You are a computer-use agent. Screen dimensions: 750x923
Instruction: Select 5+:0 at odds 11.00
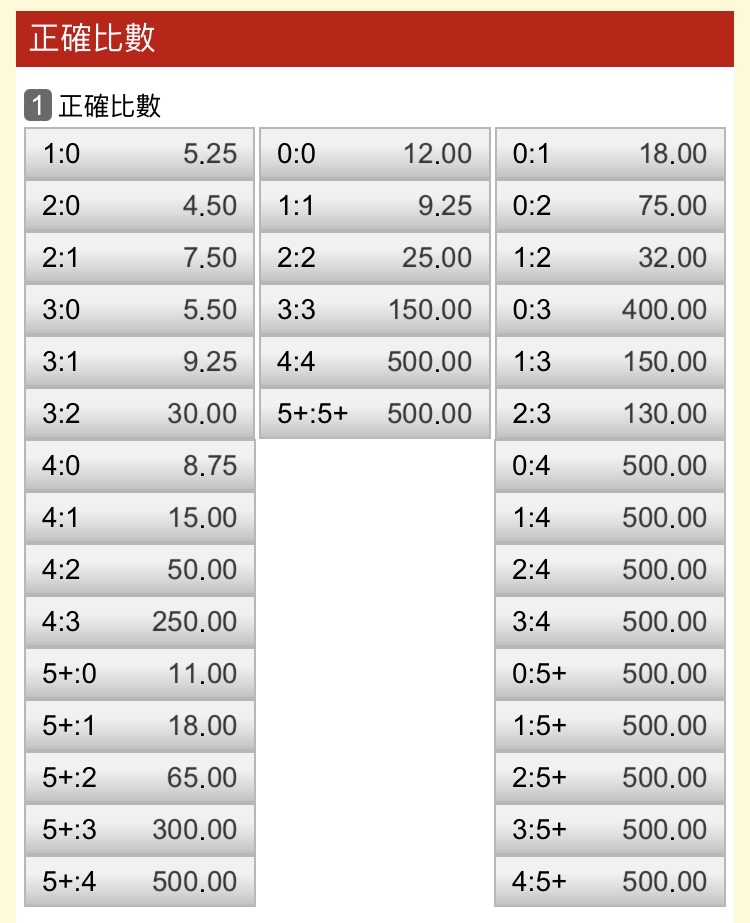coord(139,674)
